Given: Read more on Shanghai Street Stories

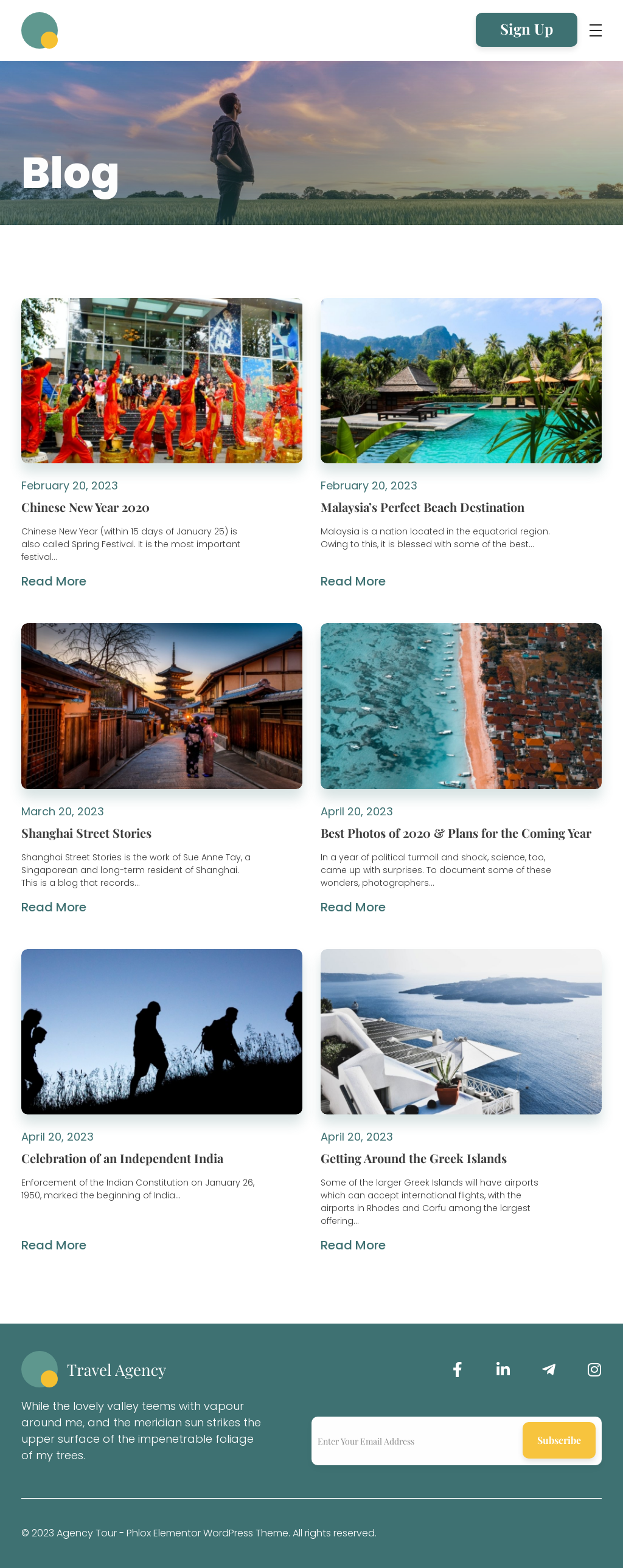Looking at the screenshot, I should tap(54, 907).
